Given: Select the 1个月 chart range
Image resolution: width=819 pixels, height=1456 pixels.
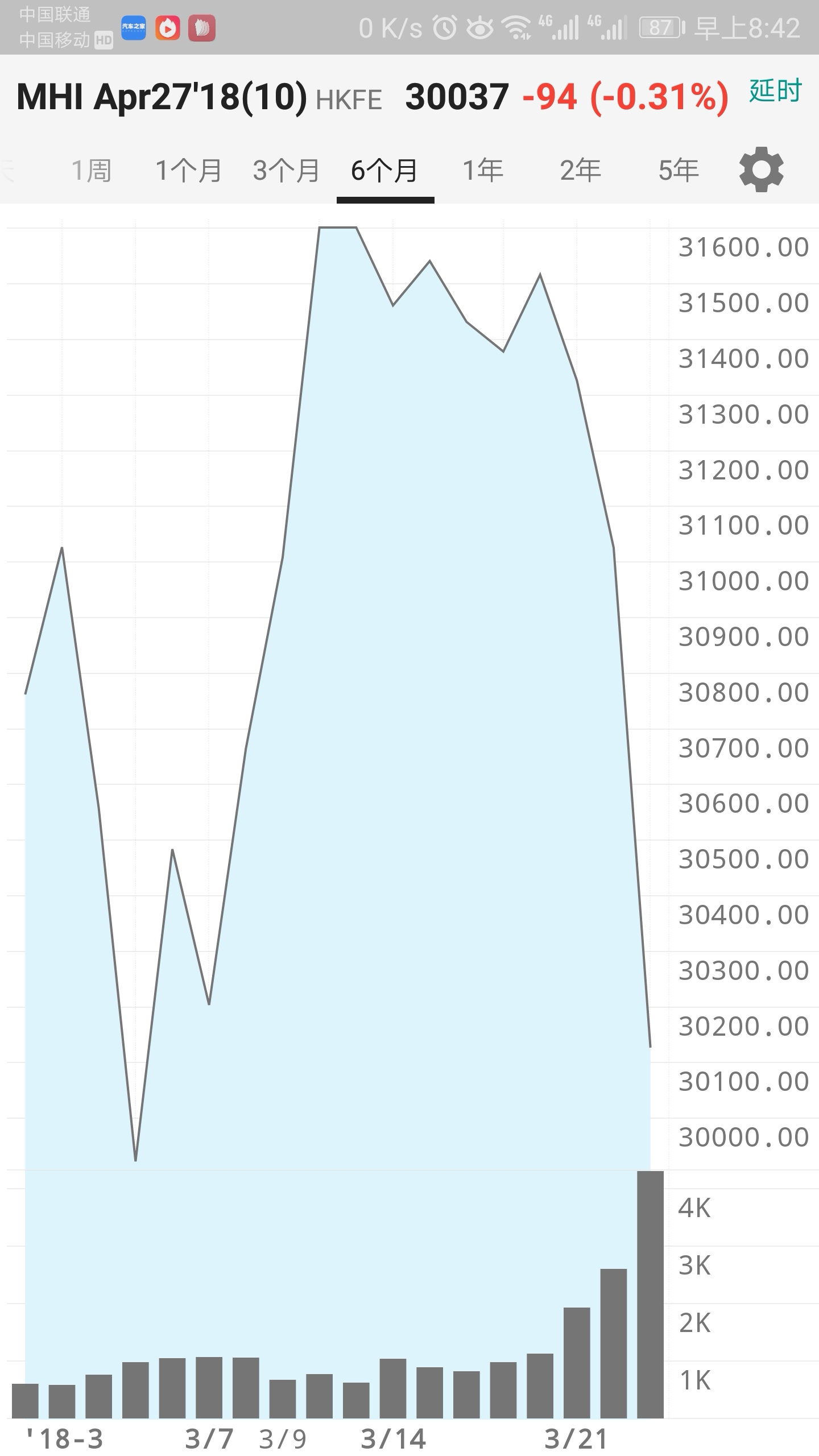Looking at the screenshot, I should (189, 171).
